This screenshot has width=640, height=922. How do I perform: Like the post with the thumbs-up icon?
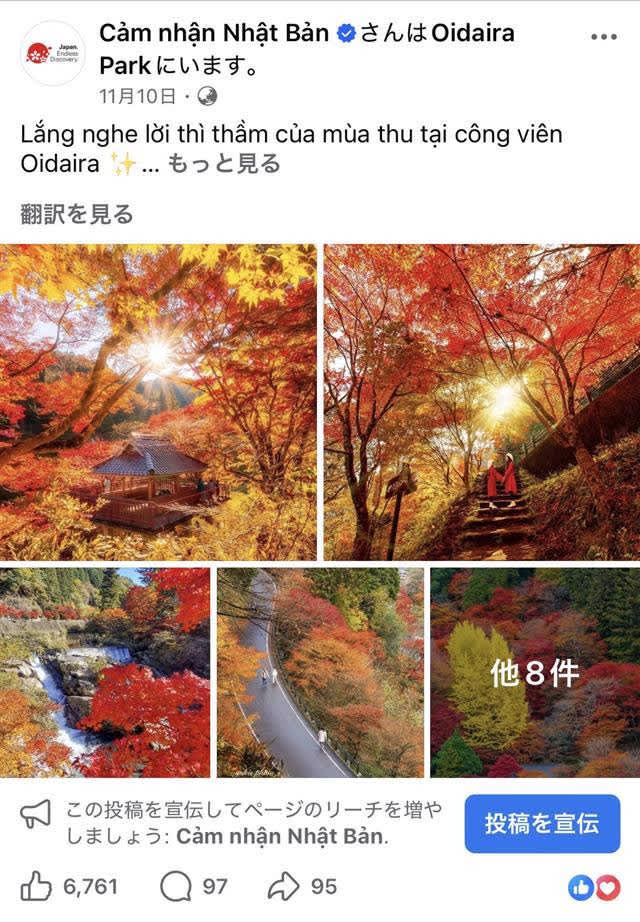37,886
